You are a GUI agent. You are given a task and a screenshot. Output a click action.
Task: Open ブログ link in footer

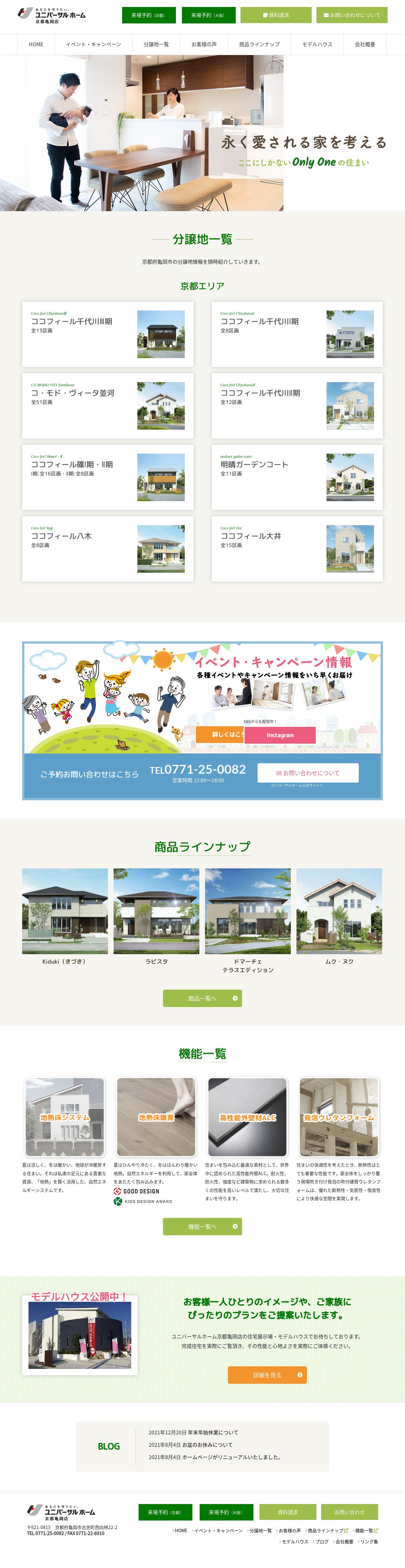click(322, 1542)
